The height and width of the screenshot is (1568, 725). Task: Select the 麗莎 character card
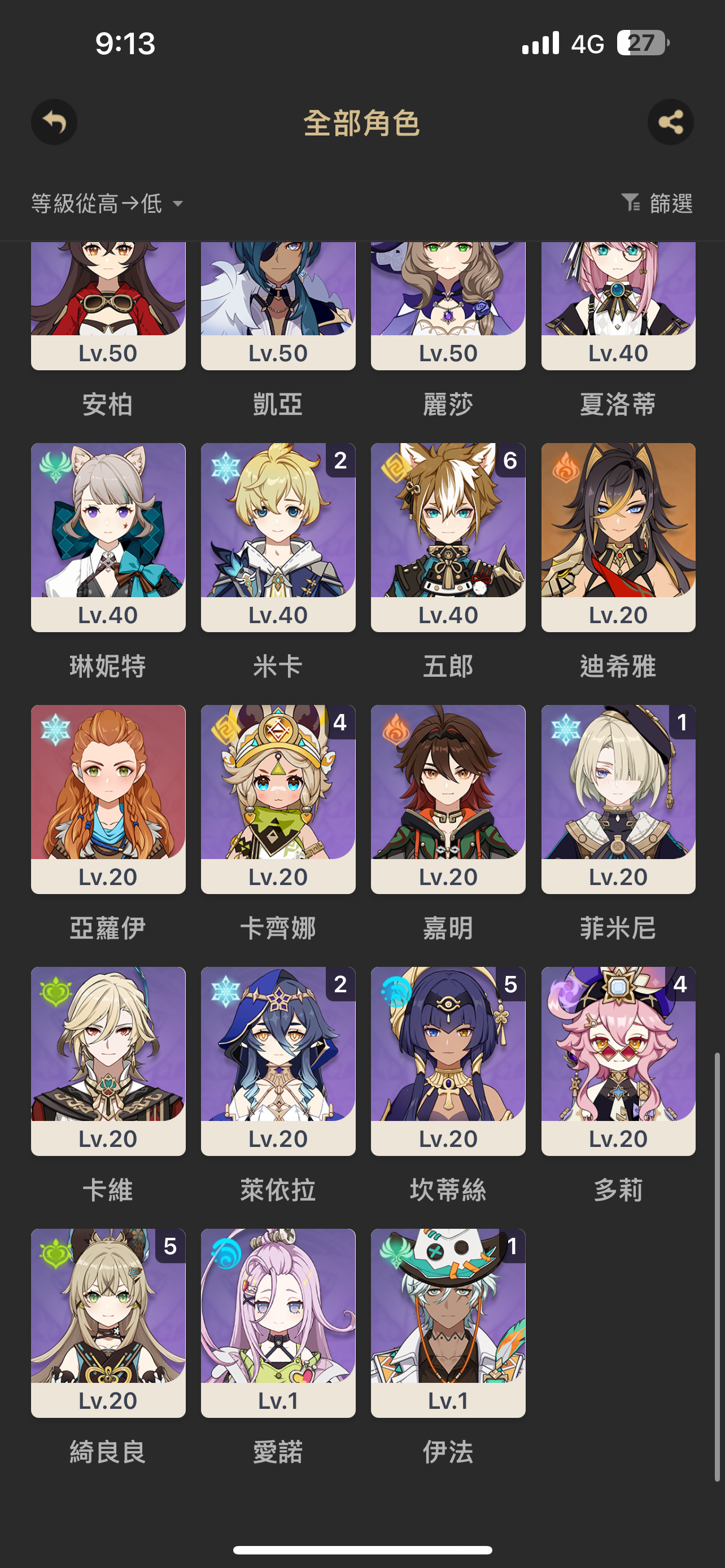coord(448,305)
